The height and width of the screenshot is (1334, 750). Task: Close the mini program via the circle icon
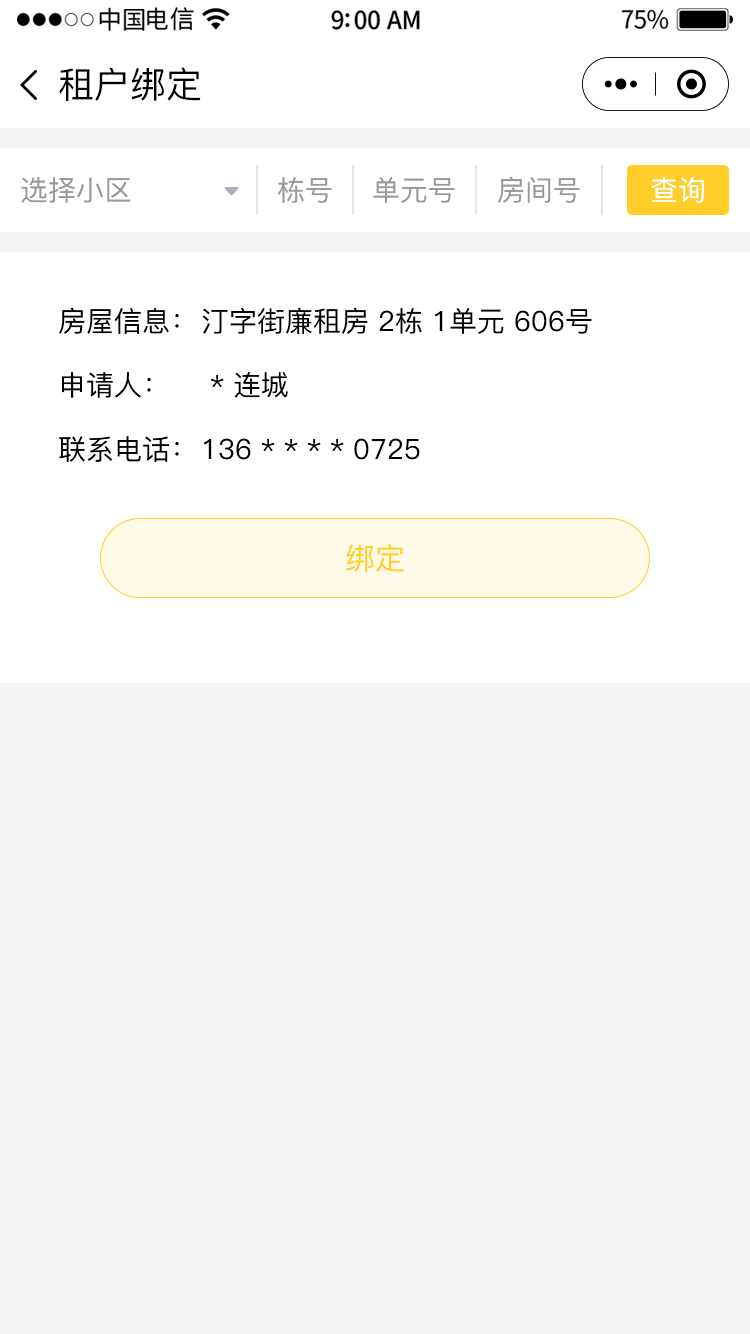point(691,85)
